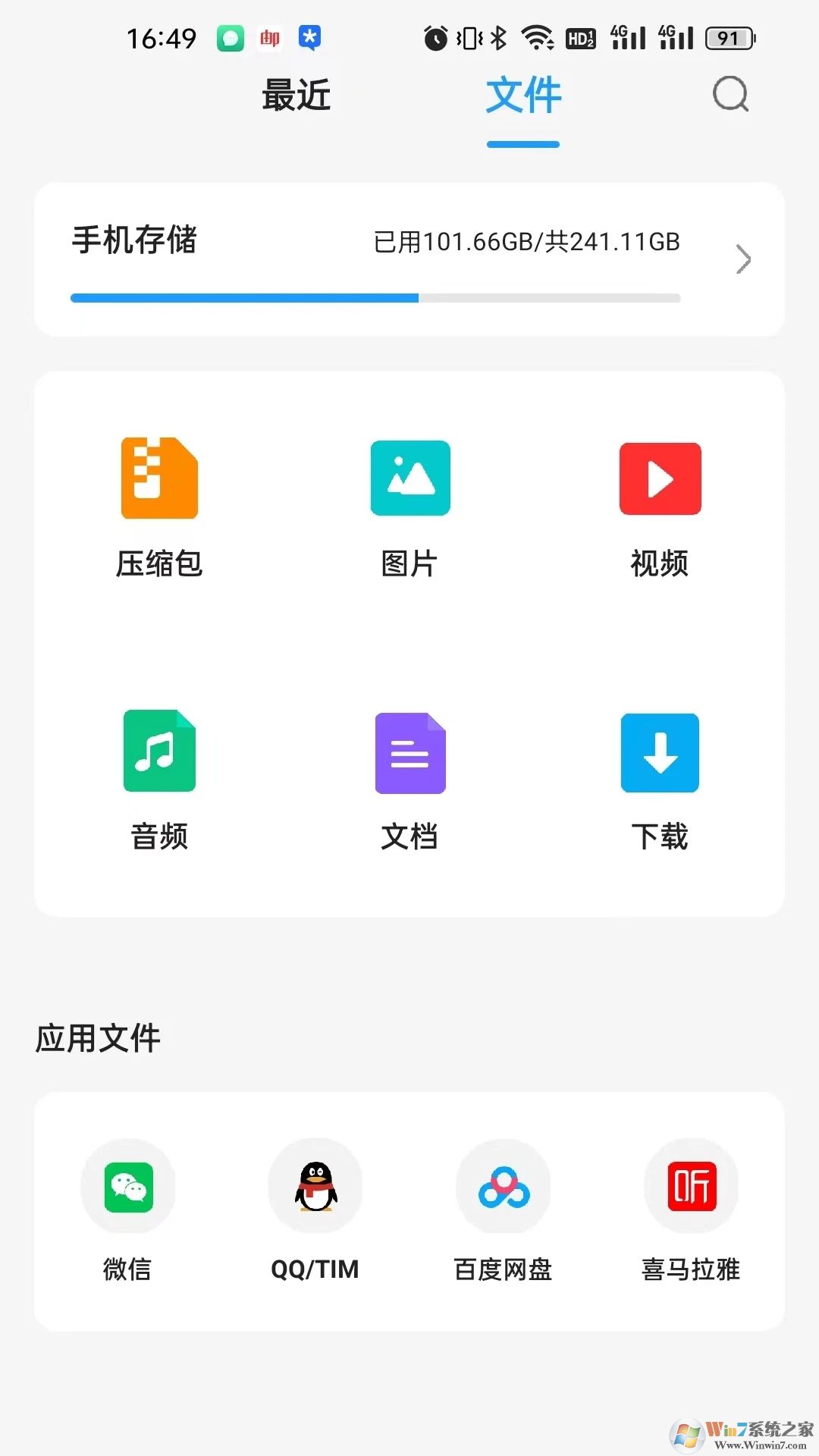
Task: Open the 喜马拉雅 app files icon
Action: pyautogui.click(x=691, y=1187)
